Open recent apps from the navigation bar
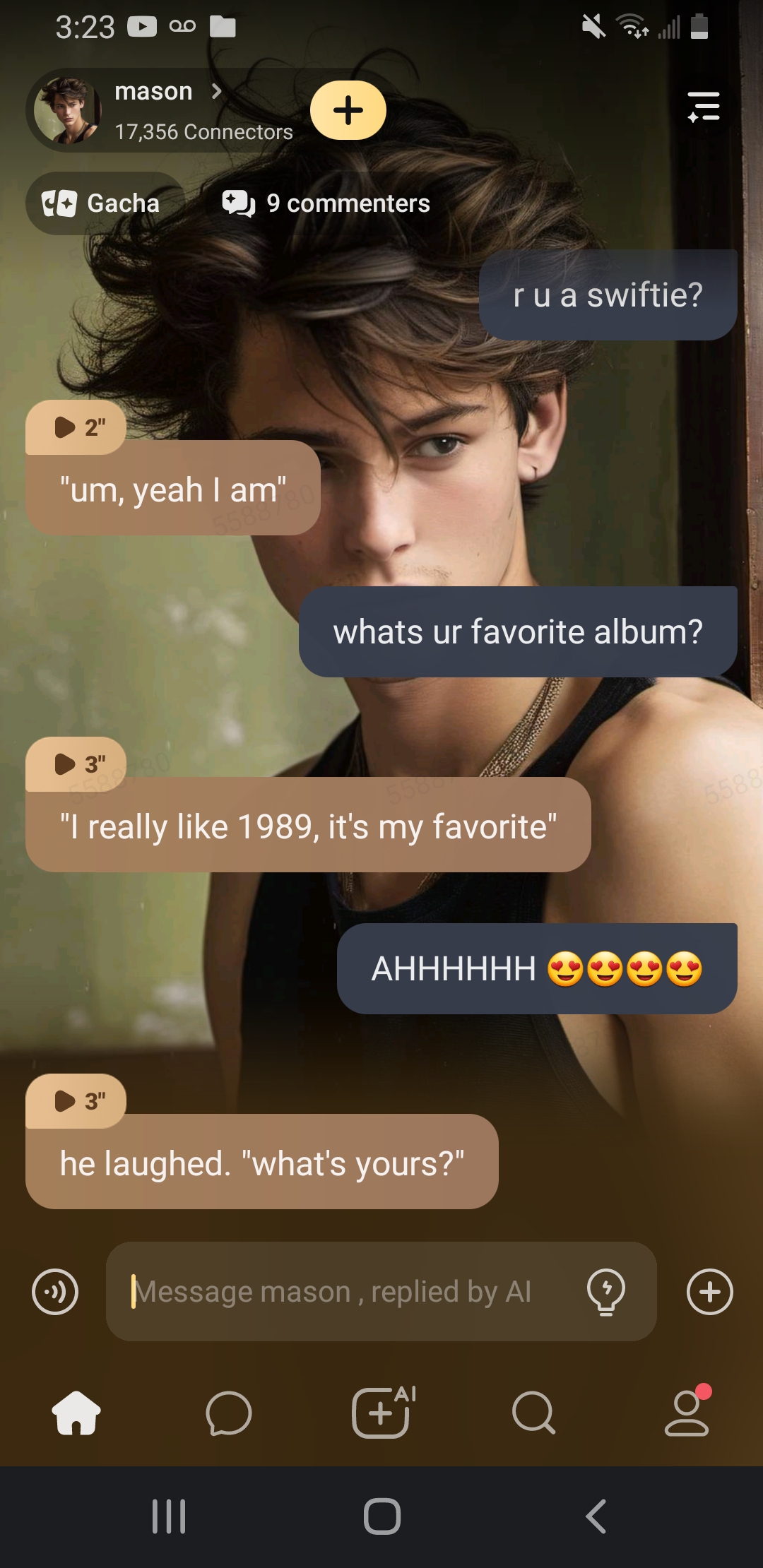763x1568 pixels. click(x=169, y=1516)
